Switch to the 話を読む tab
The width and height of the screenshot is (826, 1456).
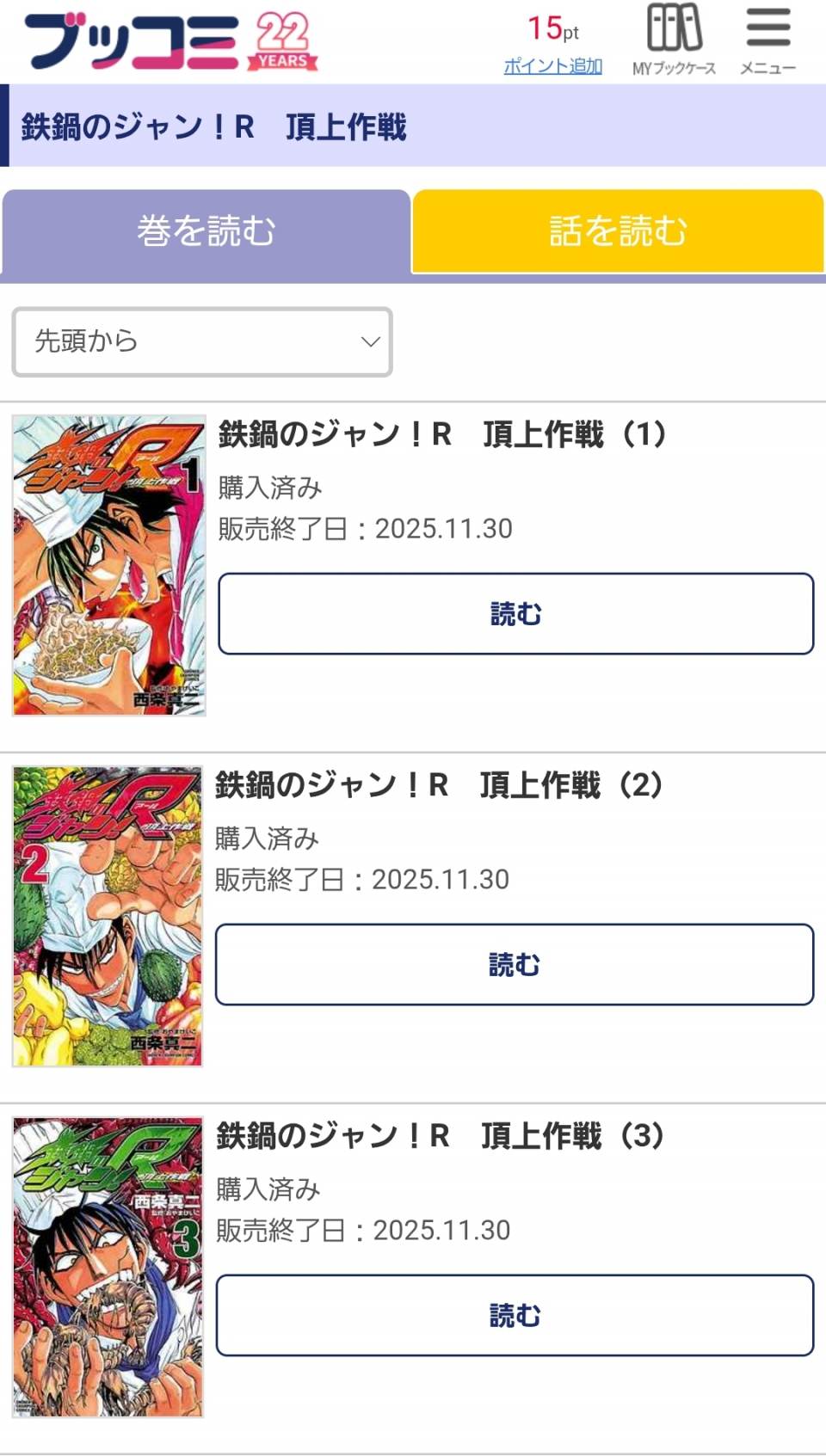618,231
